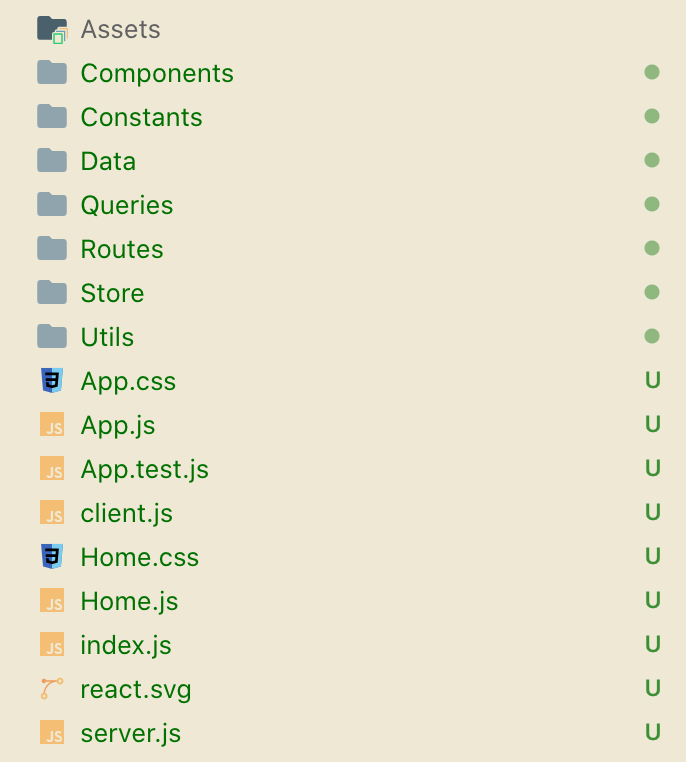Select the index.js file
This screenshot has width=686, height=762.
[126, 645]
